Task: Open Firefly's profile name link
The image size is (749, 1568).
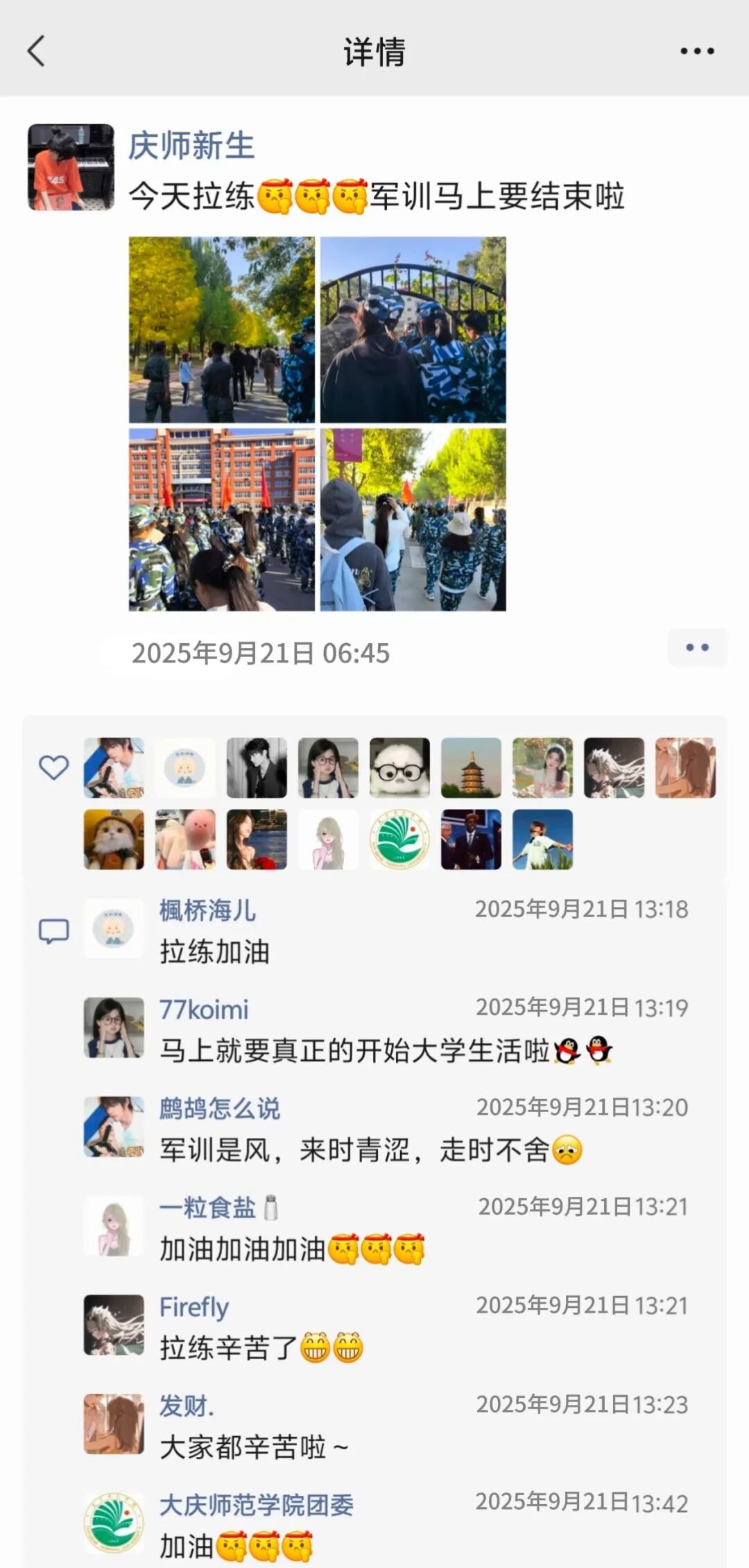Action: (194, 1307)
